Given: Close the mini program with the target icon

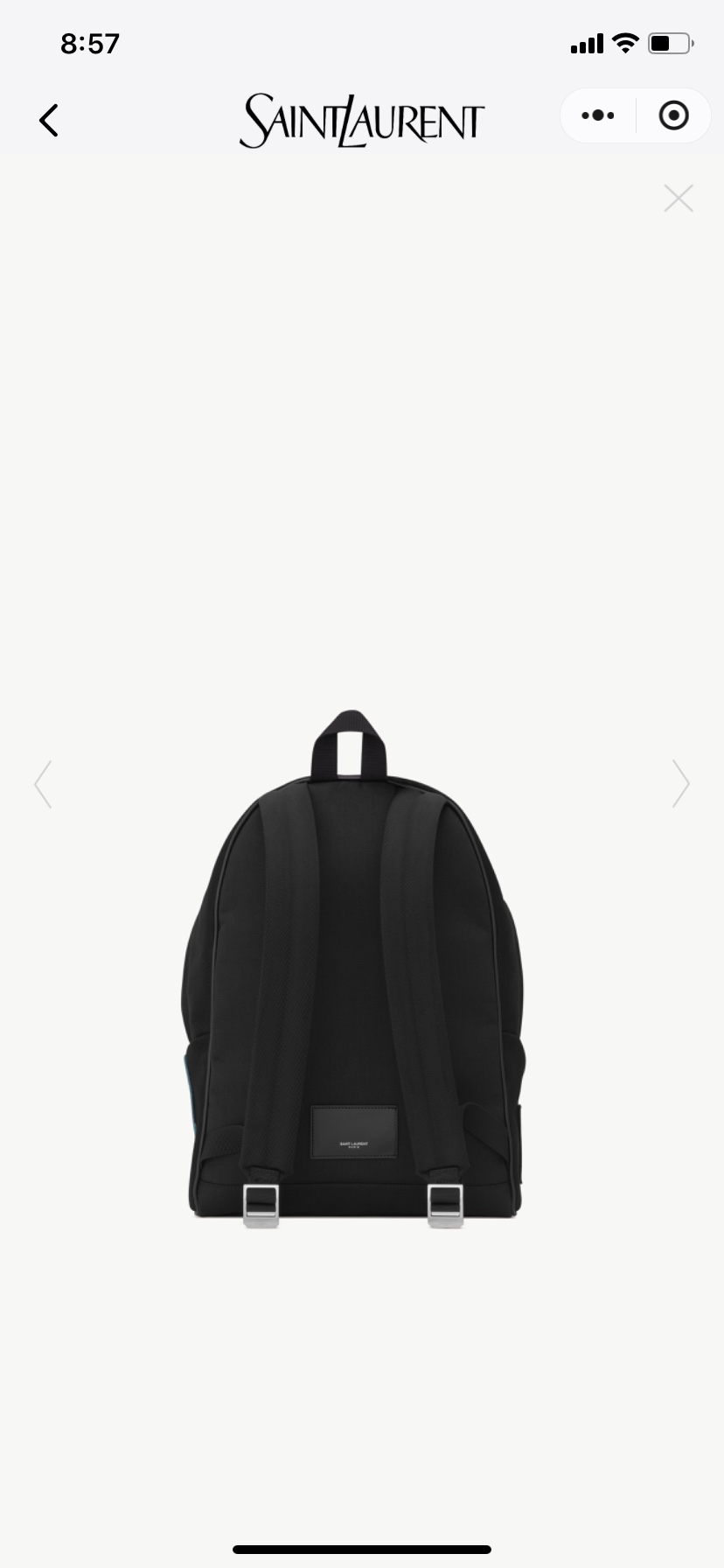Looking at the screenshot, I should [673, 115].
